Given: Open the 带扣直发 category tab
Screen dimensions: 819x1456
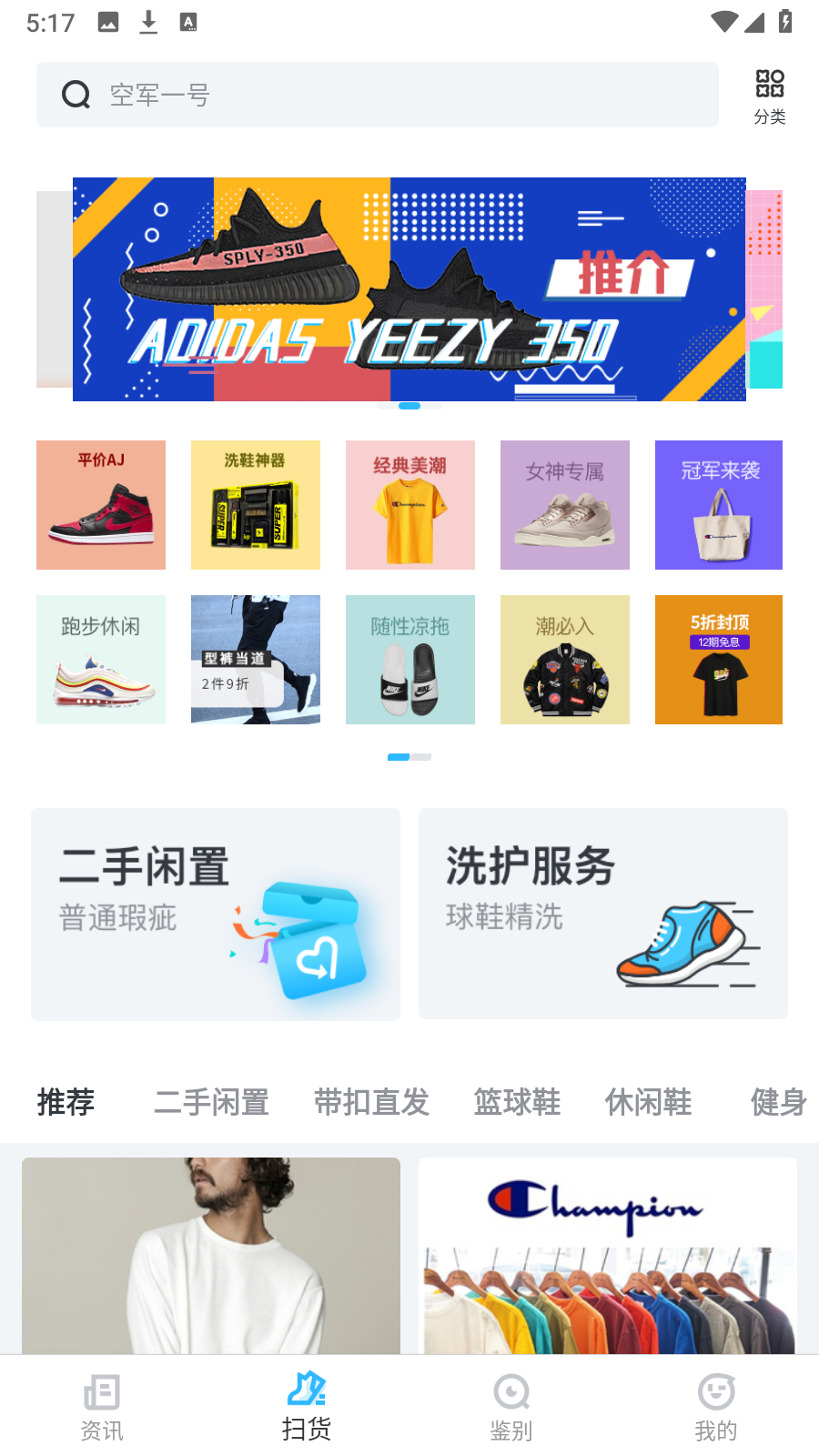Looking at the screenshot, I should [x=372, y=1103].
